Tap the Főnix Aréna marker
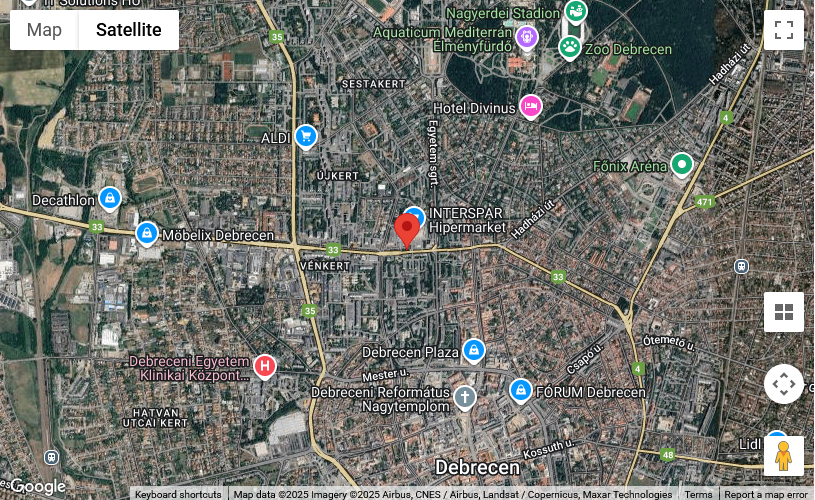The width and height of the screenshot is (815, 500). click(682, 164)
